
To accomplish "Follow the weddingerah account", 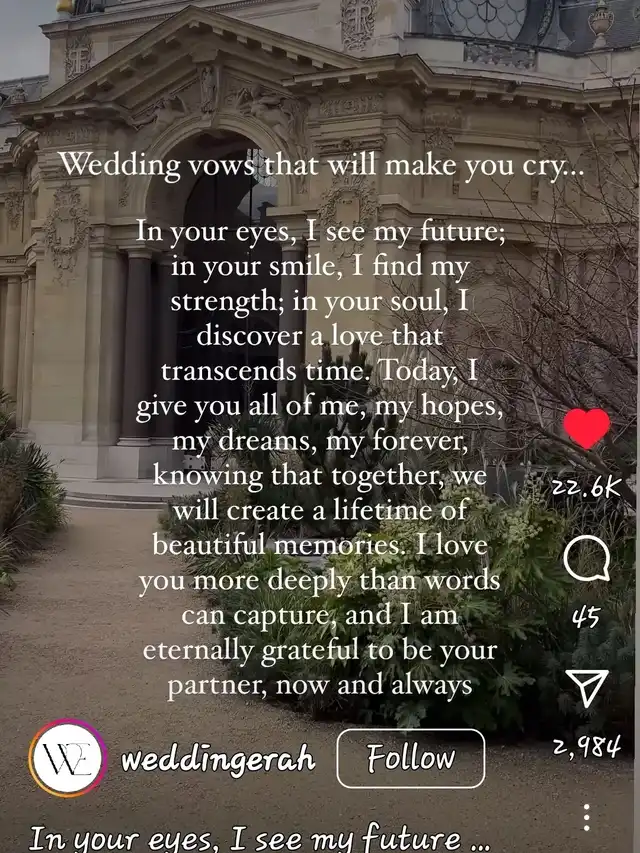I will 410,759.
